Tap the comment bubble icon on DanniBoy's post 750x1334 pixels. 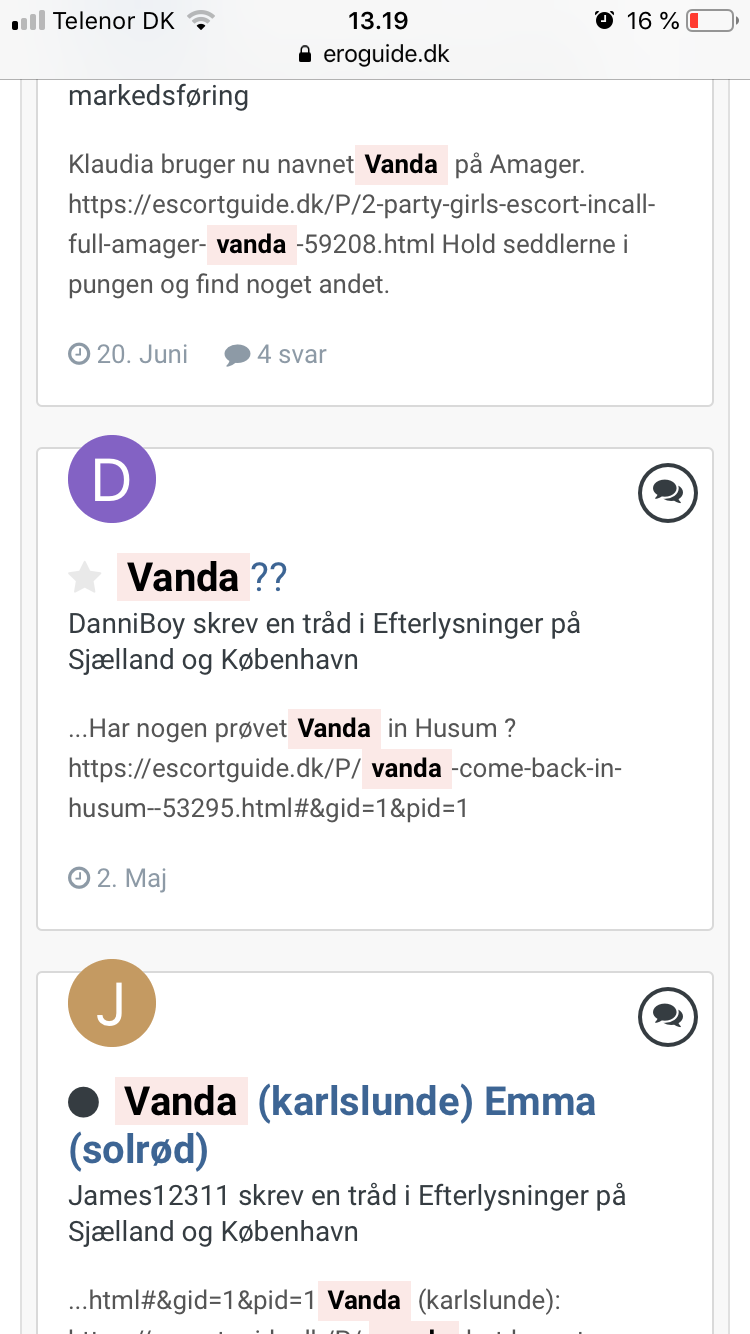[667, 492]
